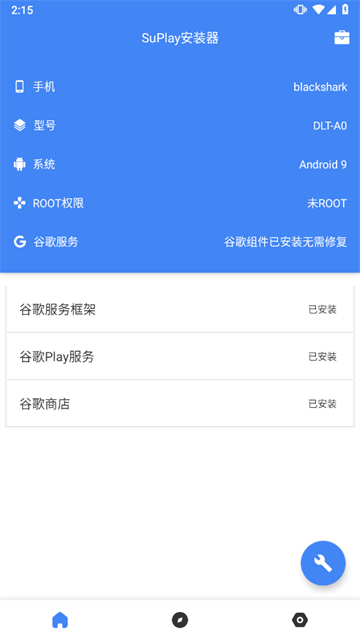Open the settings tab
The height and width of the screenshot is (640, 360).
tap(300, 620)
